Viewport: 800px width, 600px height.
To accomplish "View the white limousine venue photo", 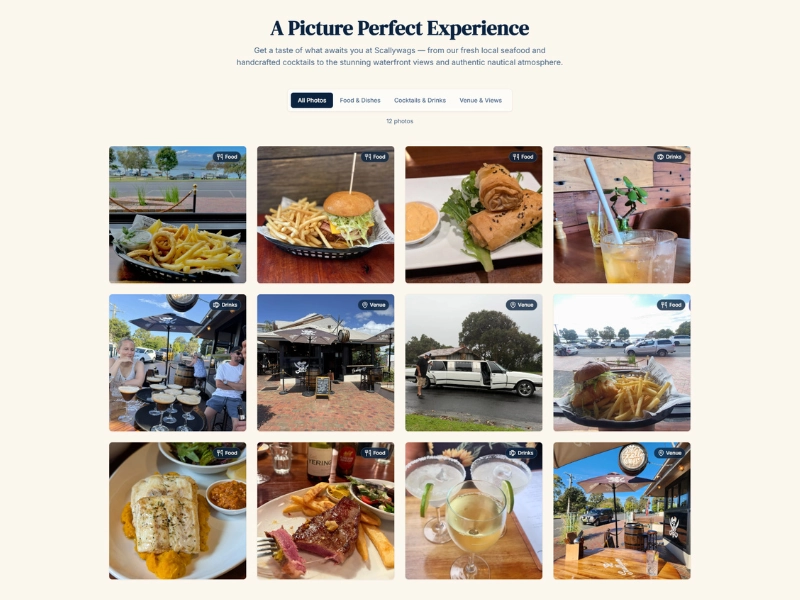I will (x=473, y=363).
